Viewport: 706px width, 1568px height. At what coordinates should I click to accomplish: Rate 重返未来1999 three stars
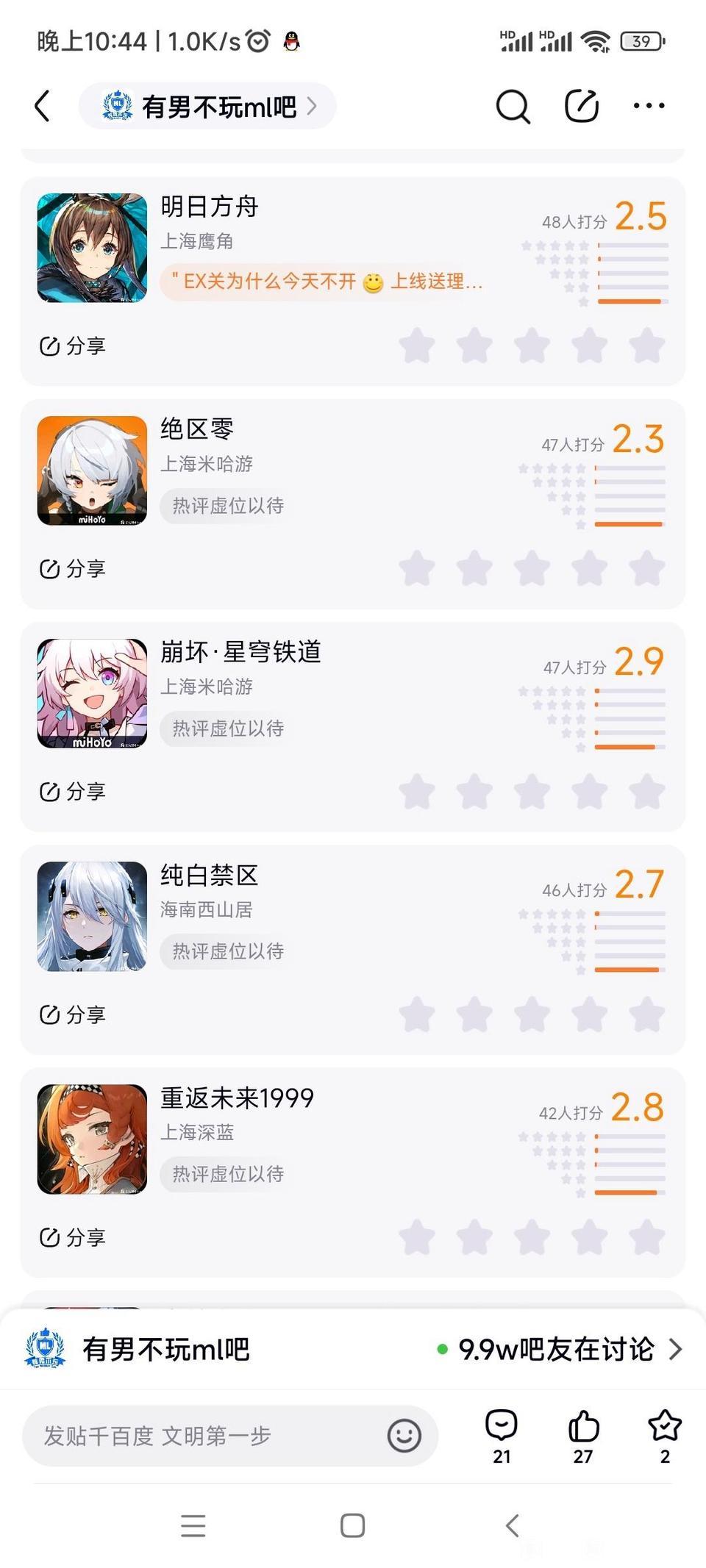(x=532, y=1238)
